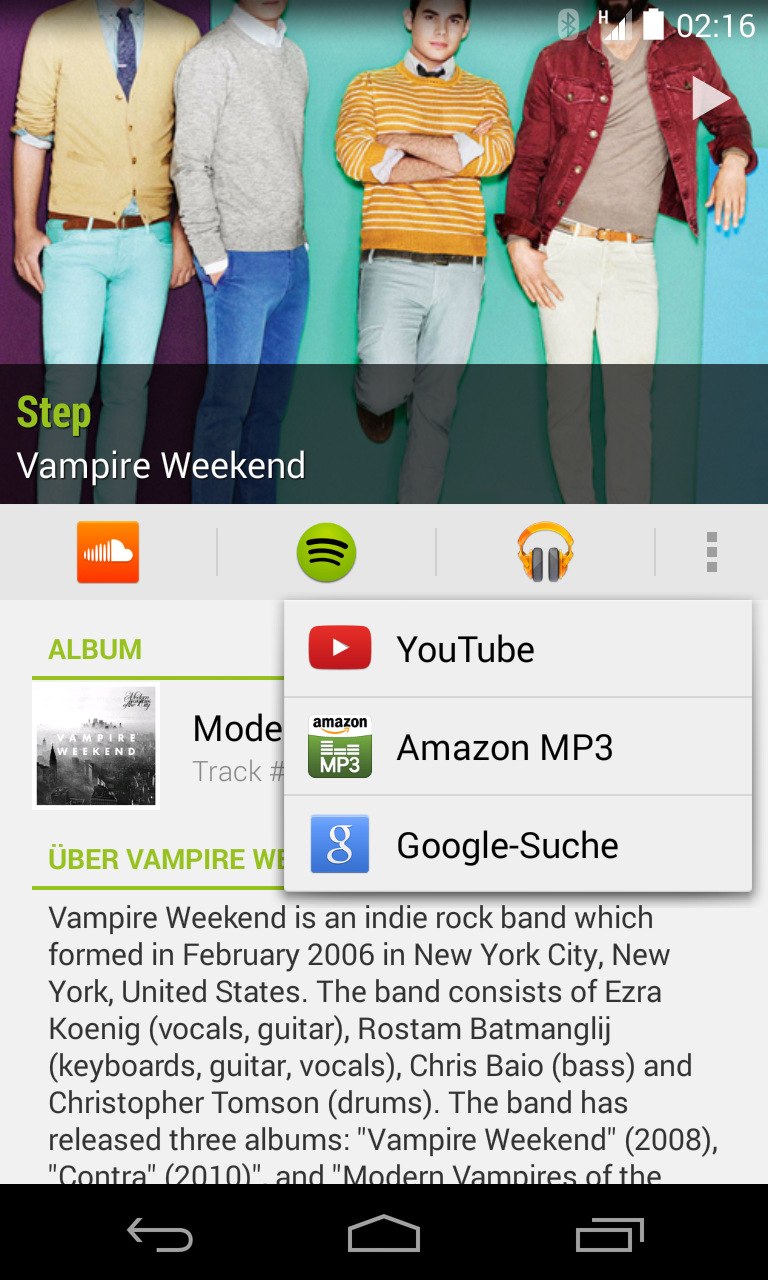Go back using system back button
Screen dimensions: 768x1280
[160, 1234]
